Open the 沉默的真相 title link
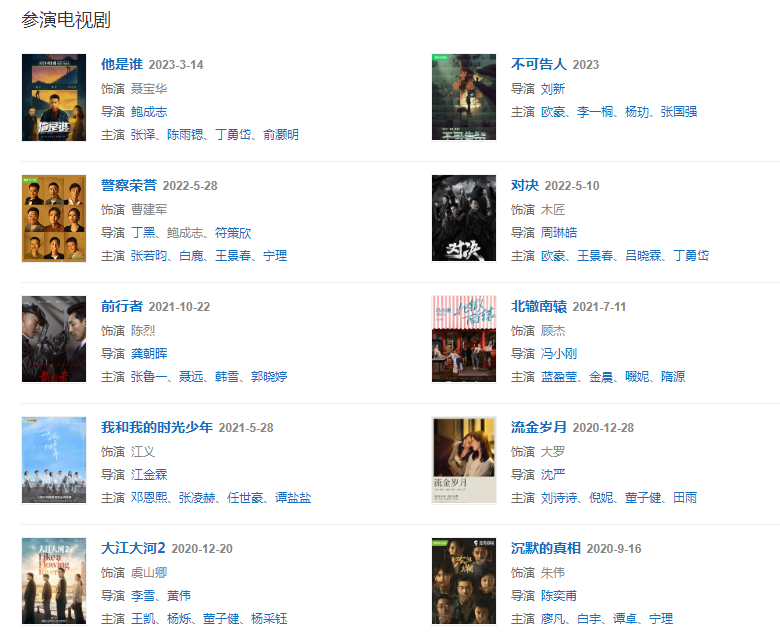 (x=545, y=548)
